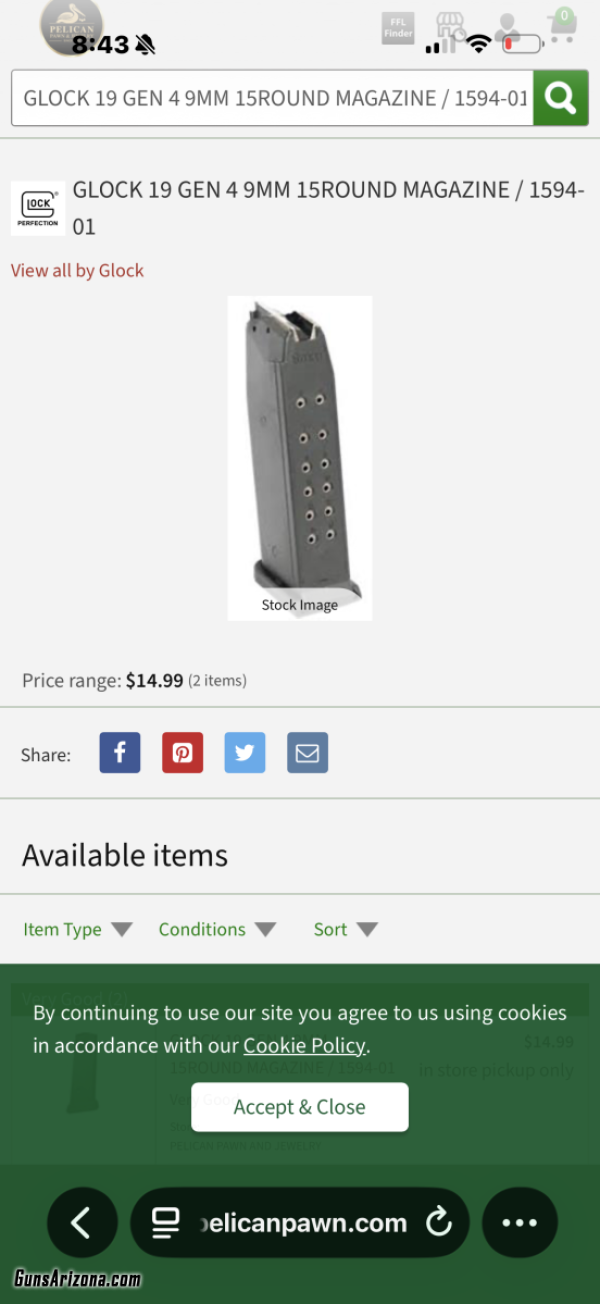
Task: Tap the green search magnifier button
Action: pyautogui.click(x=560, y=98)
